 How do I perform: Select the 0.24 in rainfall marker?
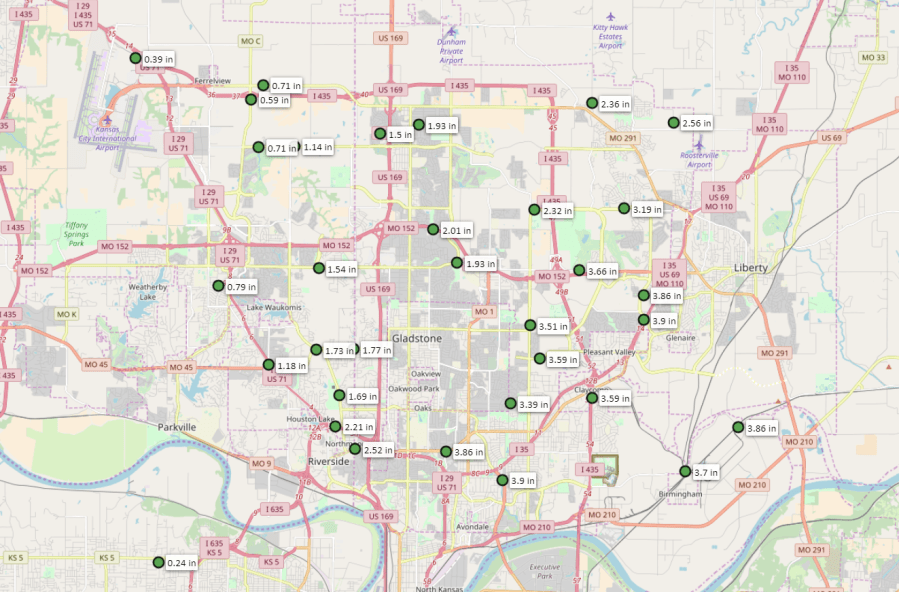tap(158, 562)
